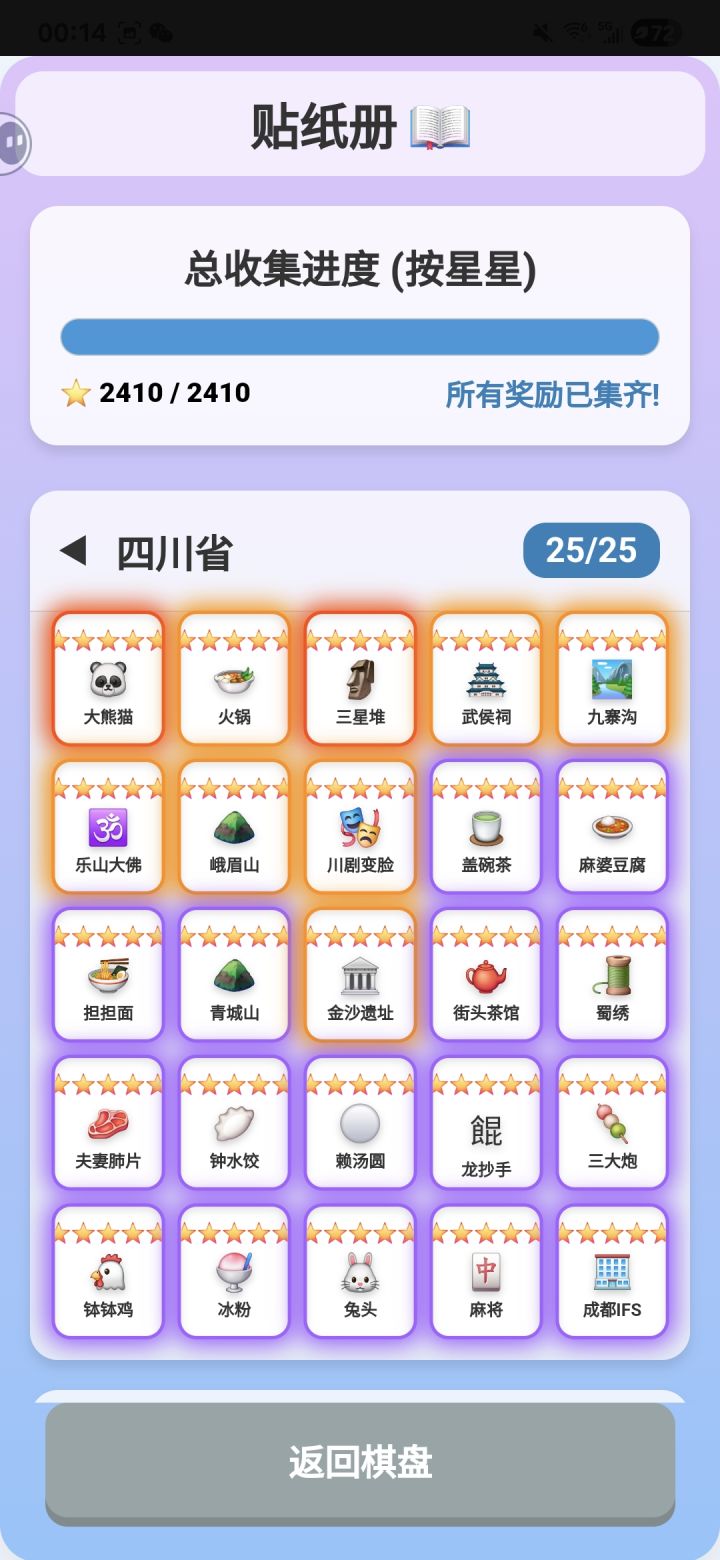Image resolution: width=720 pixels, height=1560 pixels.
Task: Click the 麻婆豆腐 sticker
Action: [611, 827]
